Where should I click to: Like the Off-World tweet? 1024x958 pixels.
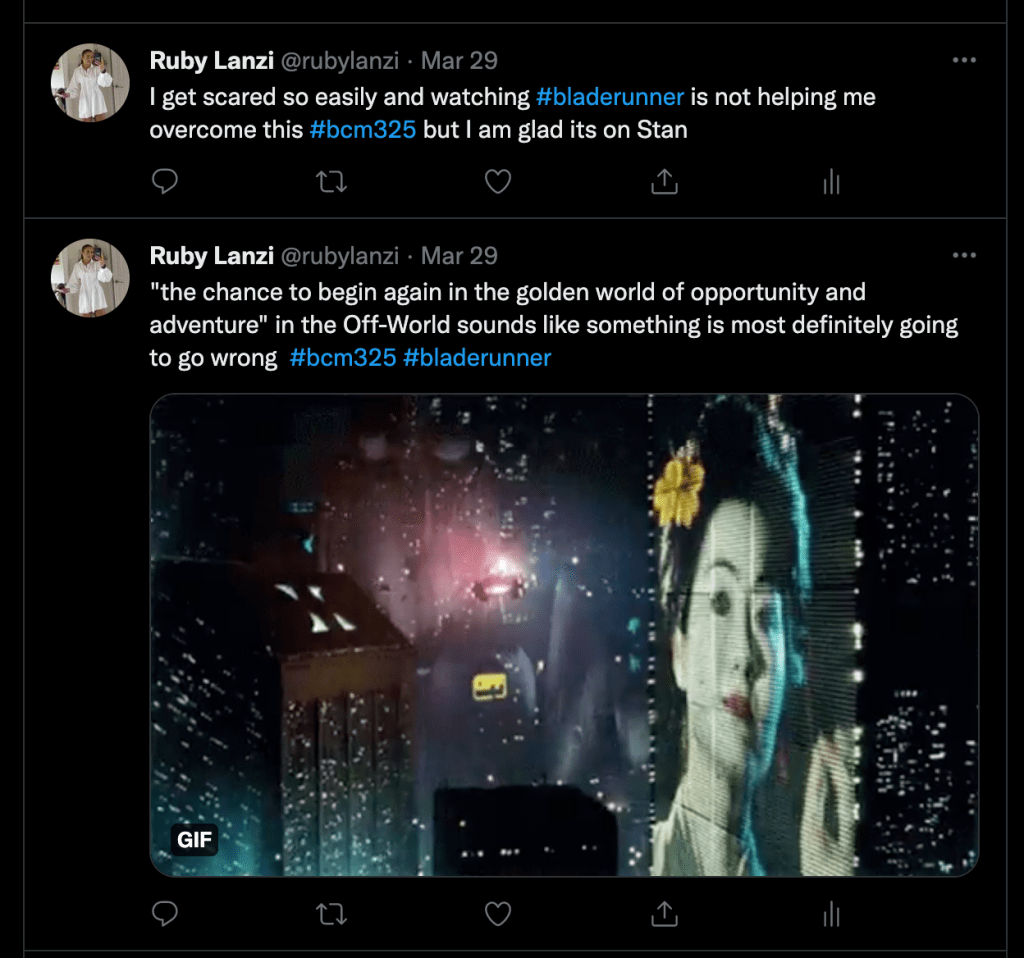[x=497, y=913]
